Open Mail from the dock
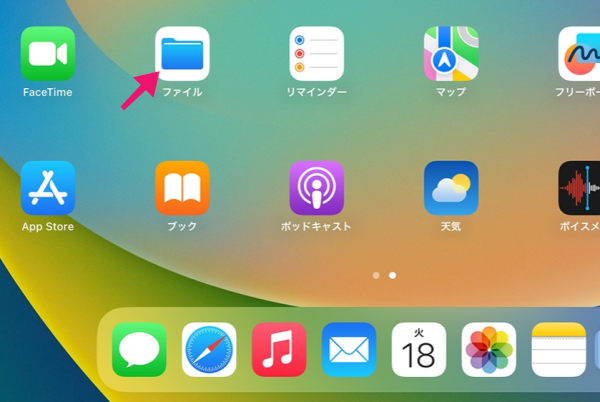The height and width of the screenshot is (402, 600). [349, 349]
